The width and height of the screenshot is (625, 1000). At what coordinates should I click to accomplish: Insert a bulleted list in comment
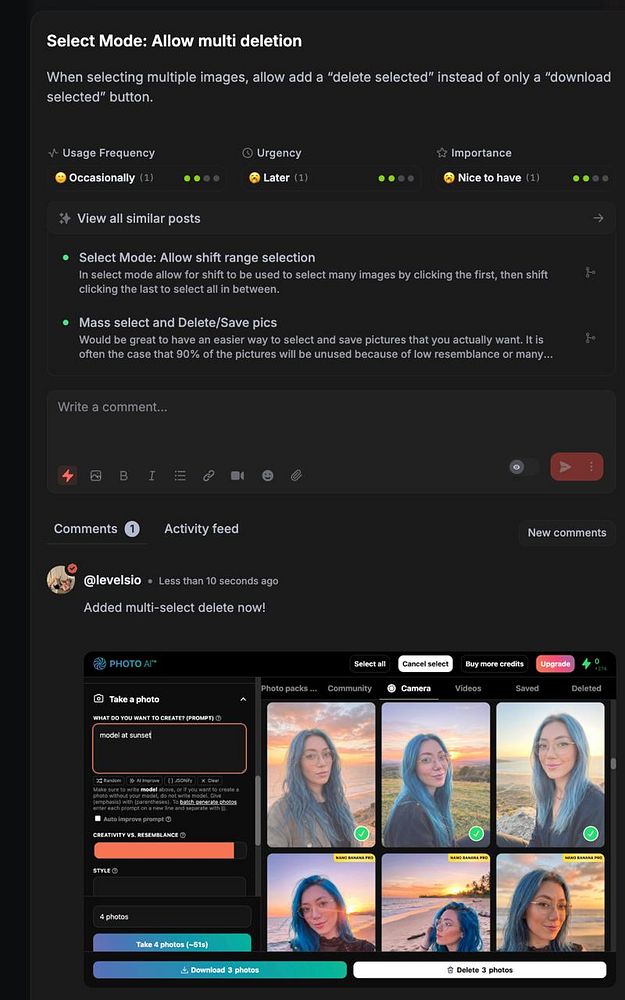(x=180, y=476)
